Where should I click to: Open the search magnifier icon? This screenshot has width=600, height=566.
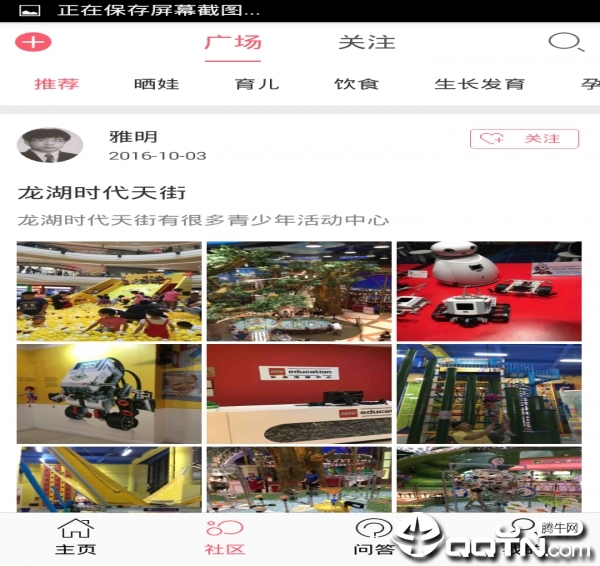pos(565,43)
